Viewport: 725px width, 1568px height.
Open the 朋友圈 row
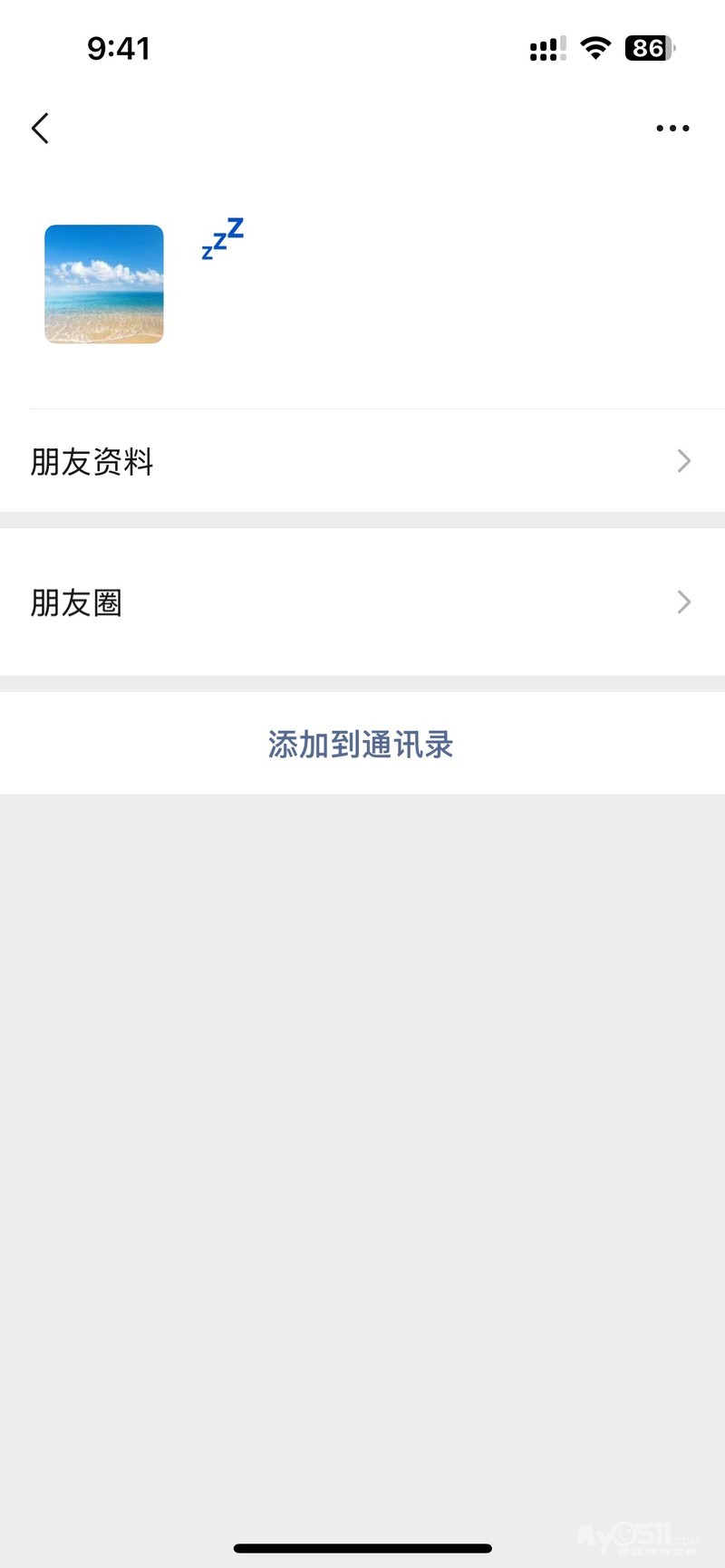tap(362, 602)
